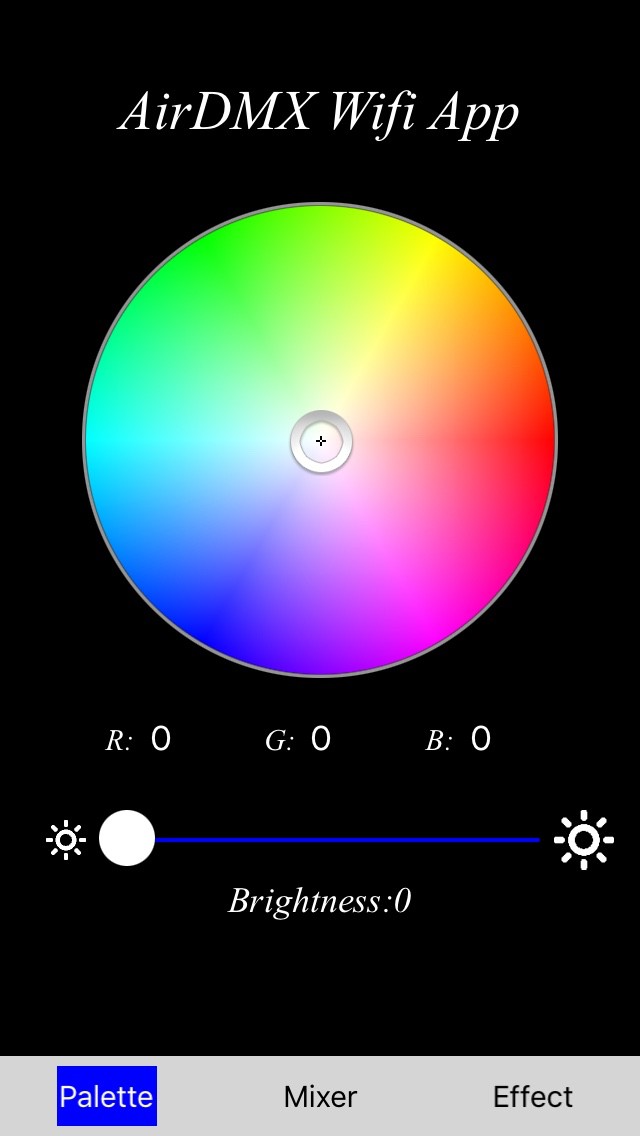Tap the color wheel selector ring
Screen dimensions: 640x1136
[321, 441]
